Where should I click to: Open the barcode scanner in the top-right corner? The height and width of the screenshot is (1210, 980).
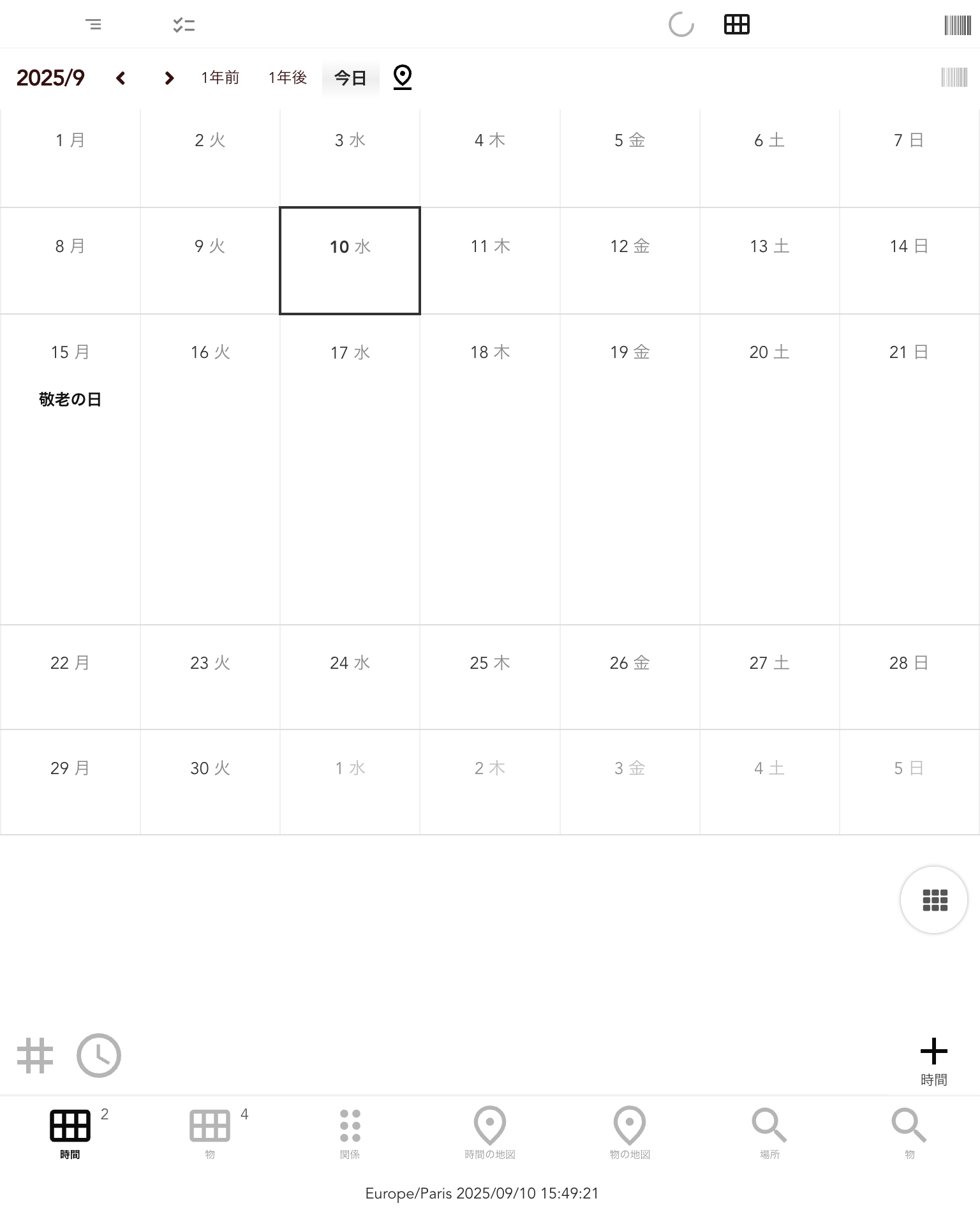[x=956, y=25]
